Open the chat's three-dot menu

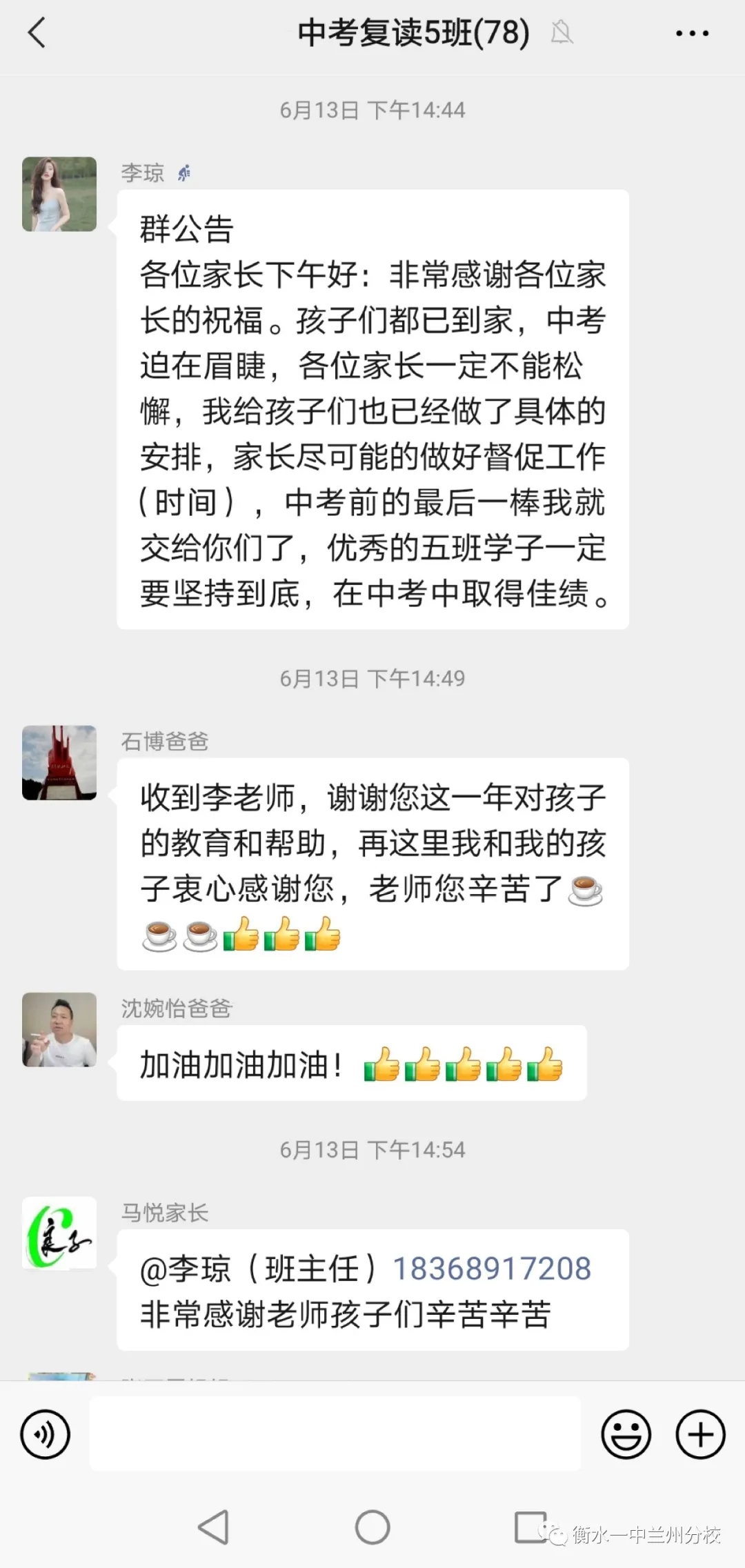coord(692,32)
